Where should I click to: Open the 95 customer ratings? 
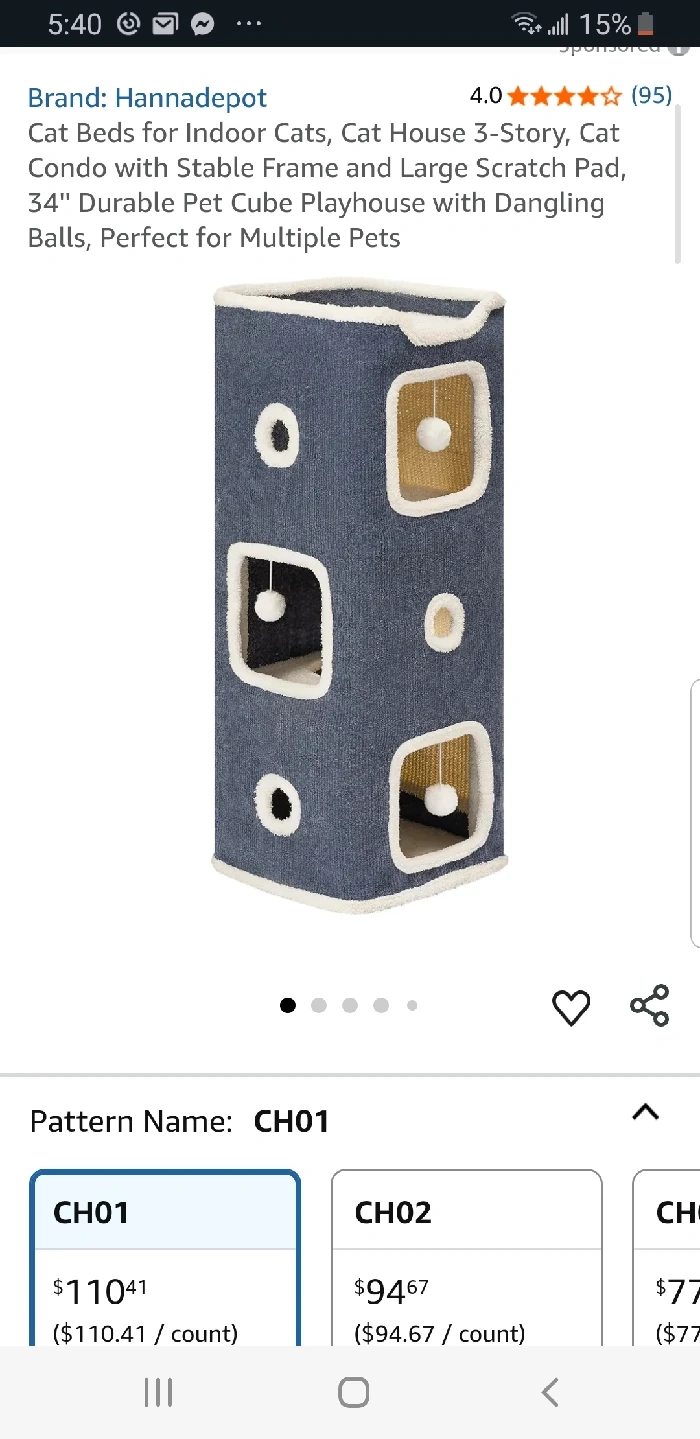[651, 96]
